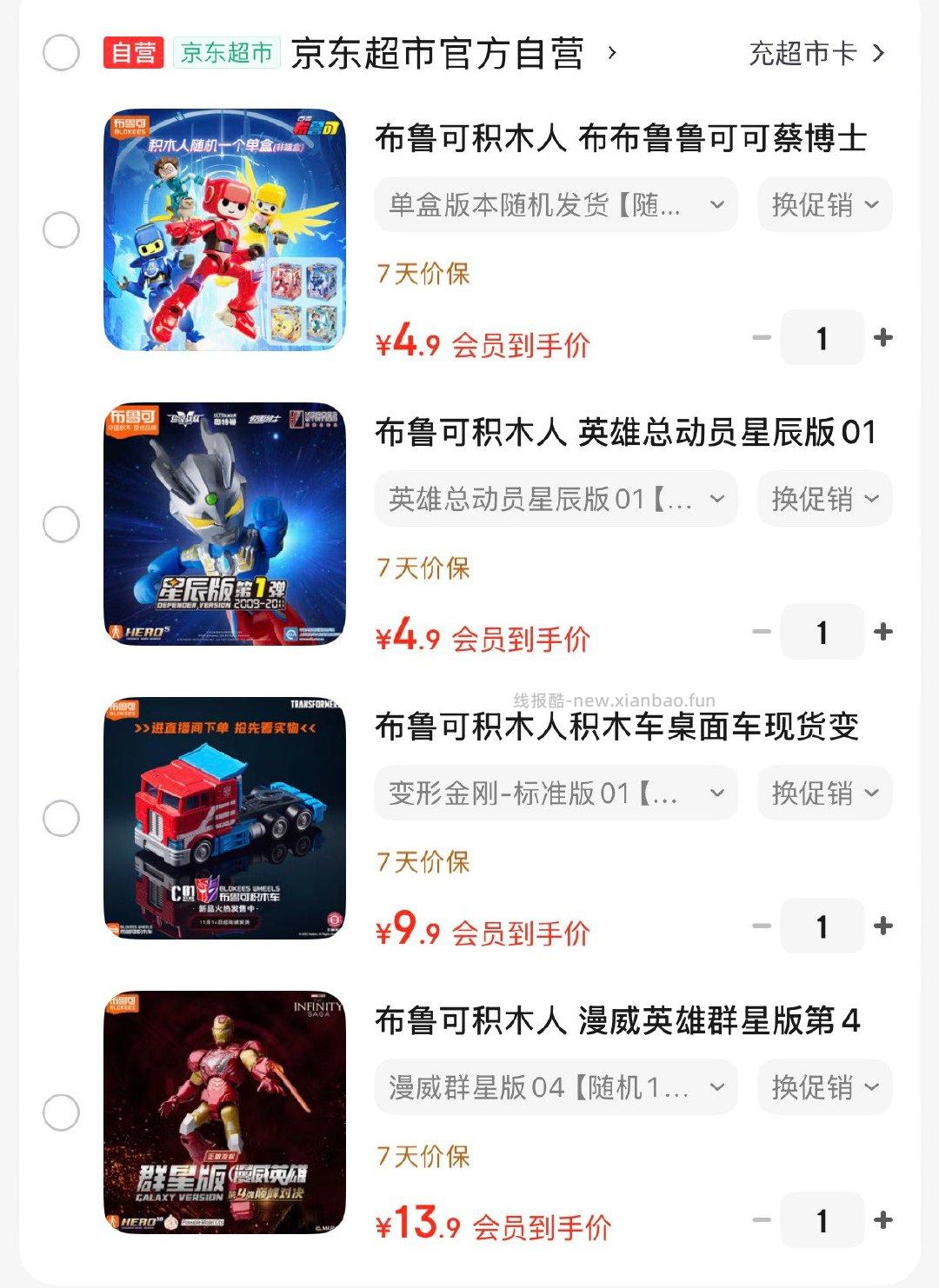The width and height of the screenshot is (939, 1288).
Task: Open the 单盒版本随机发货 SKU dropdown
Action: pos(554,203)
